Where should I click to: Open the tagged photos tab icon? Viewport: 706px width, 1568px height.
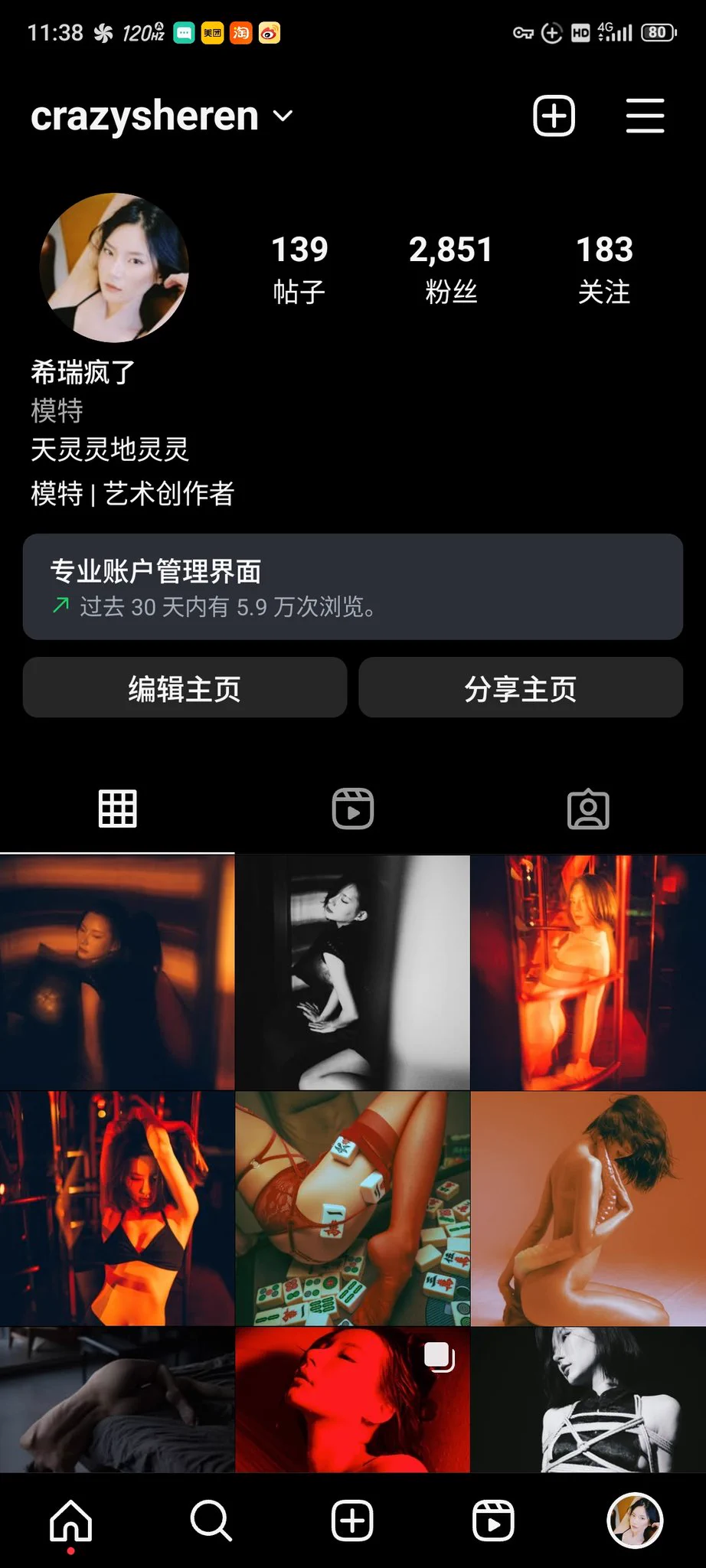[x=588, y=809]
